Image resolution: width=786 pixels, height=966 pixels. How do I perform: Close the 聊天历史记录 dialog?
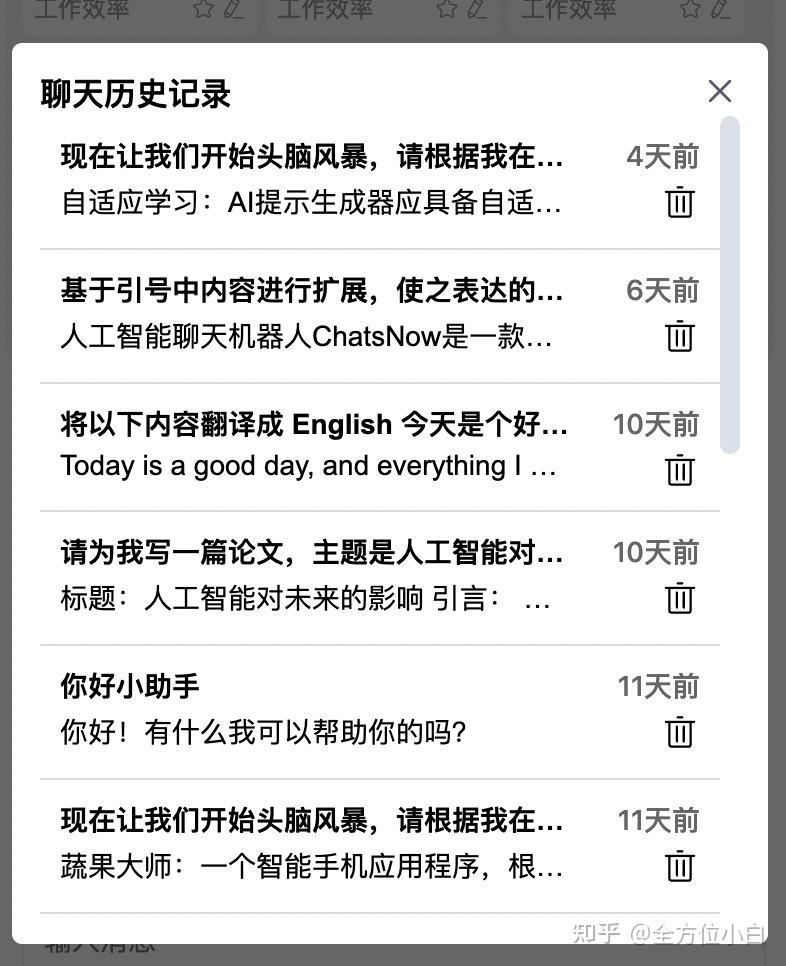(x=719, y=91)
